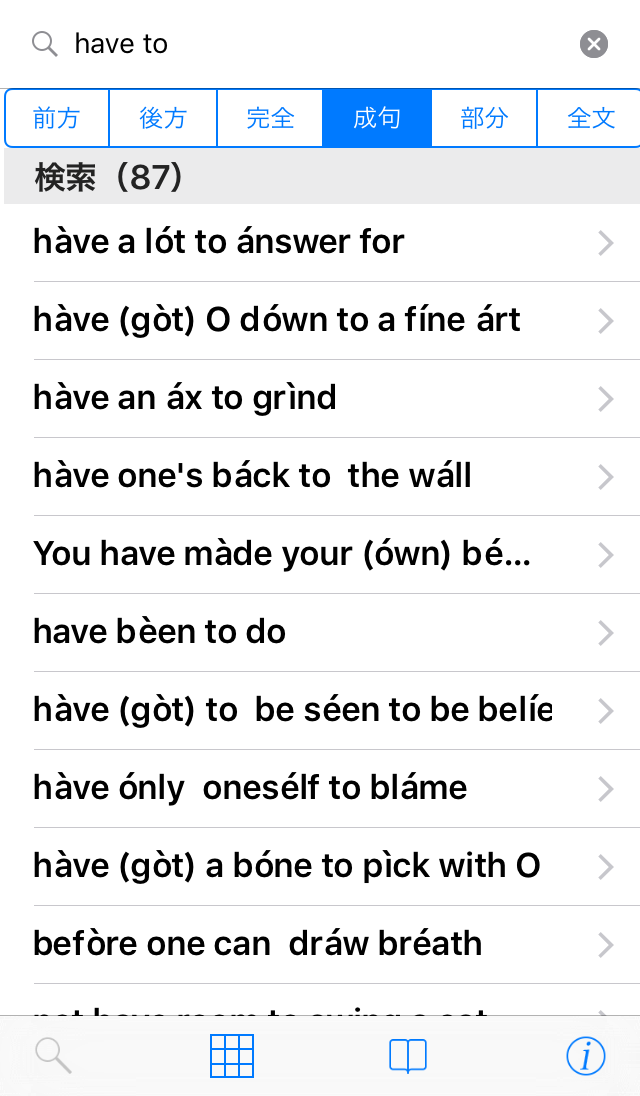Choose the 完全 match tab
640x1096 pixels.
(270, 118)
